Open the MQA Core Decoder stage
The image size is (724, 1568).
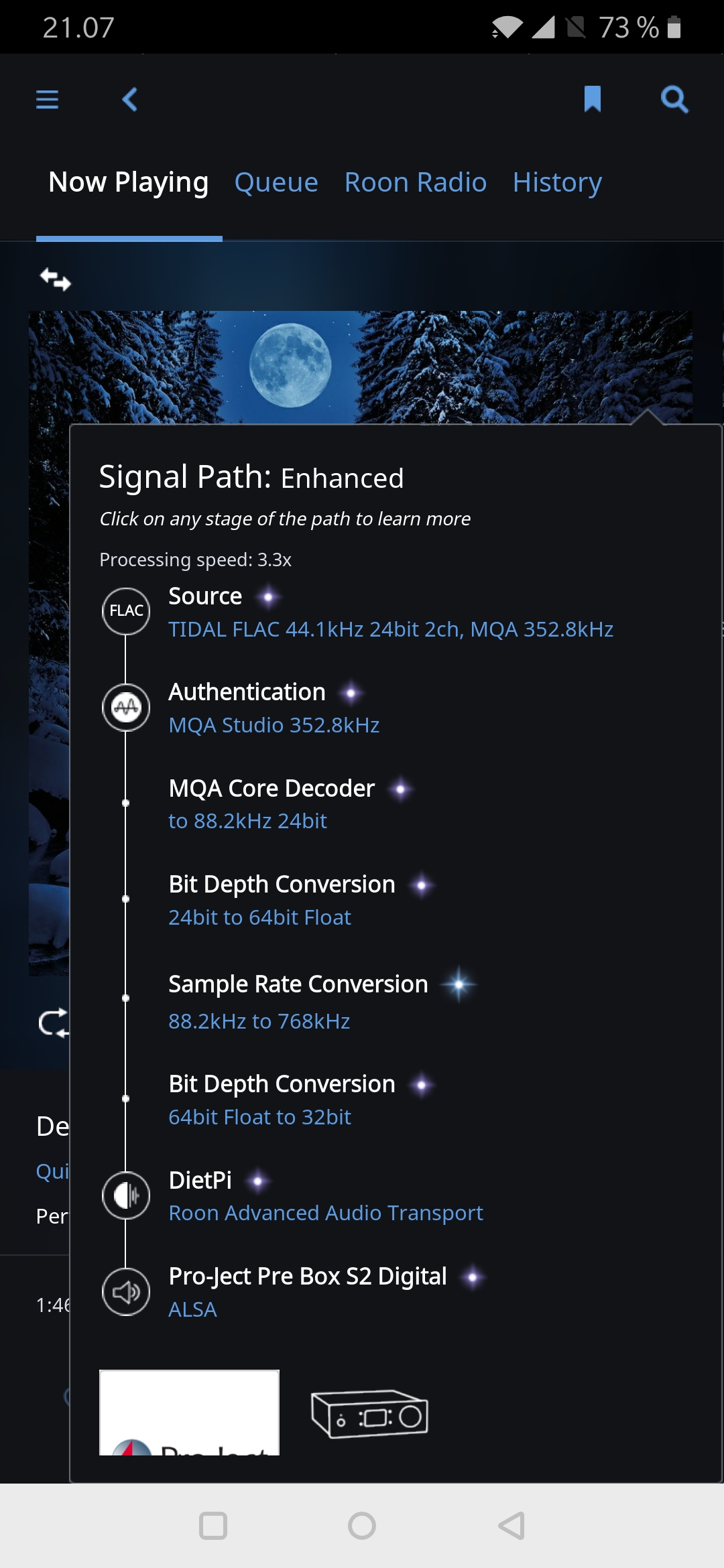[271, 804]
